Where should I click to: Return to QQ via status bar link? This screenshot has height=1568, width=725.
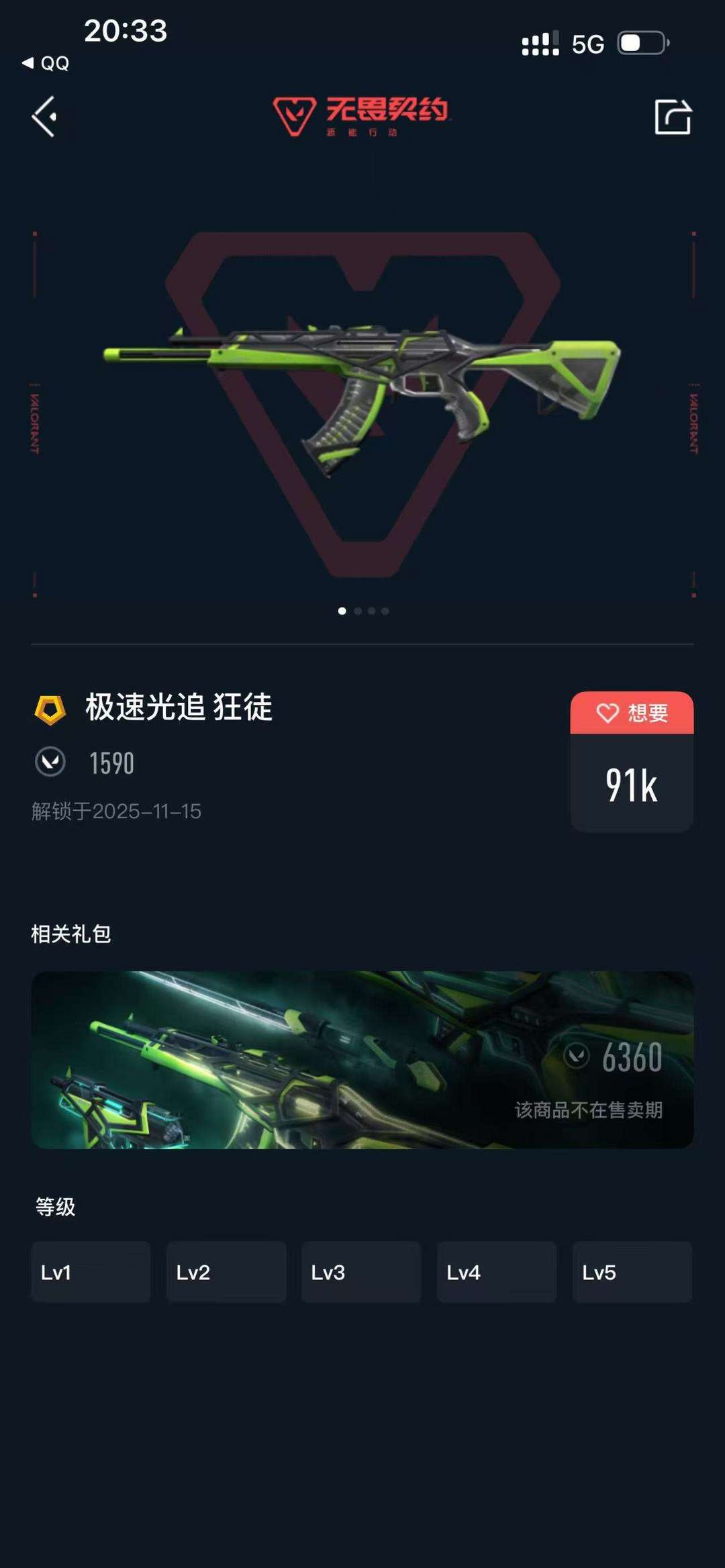click(46, 63)
